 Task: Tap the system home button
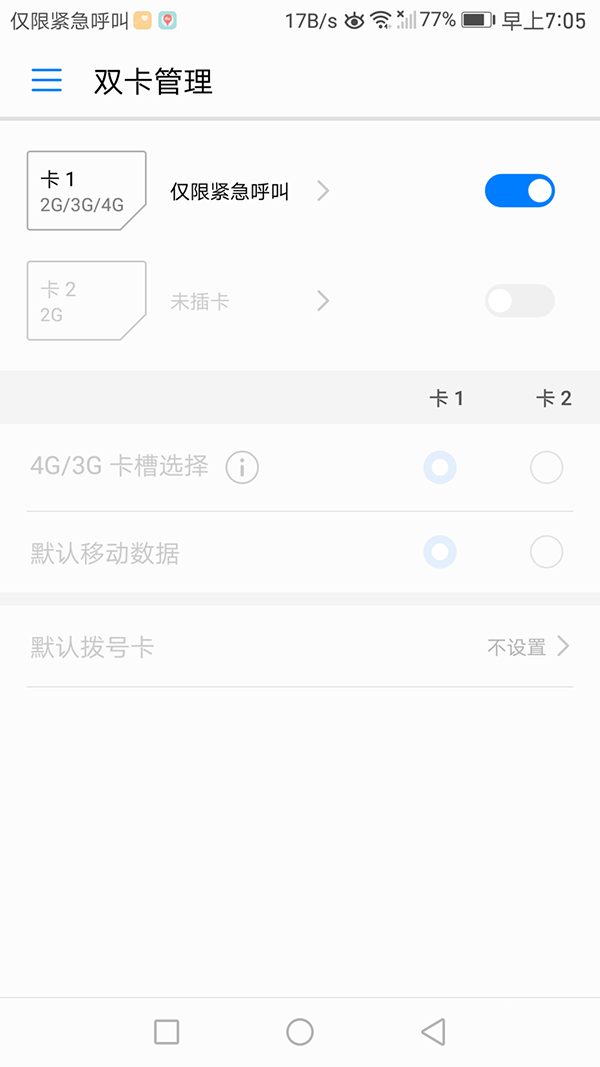tap(300, 1032)
